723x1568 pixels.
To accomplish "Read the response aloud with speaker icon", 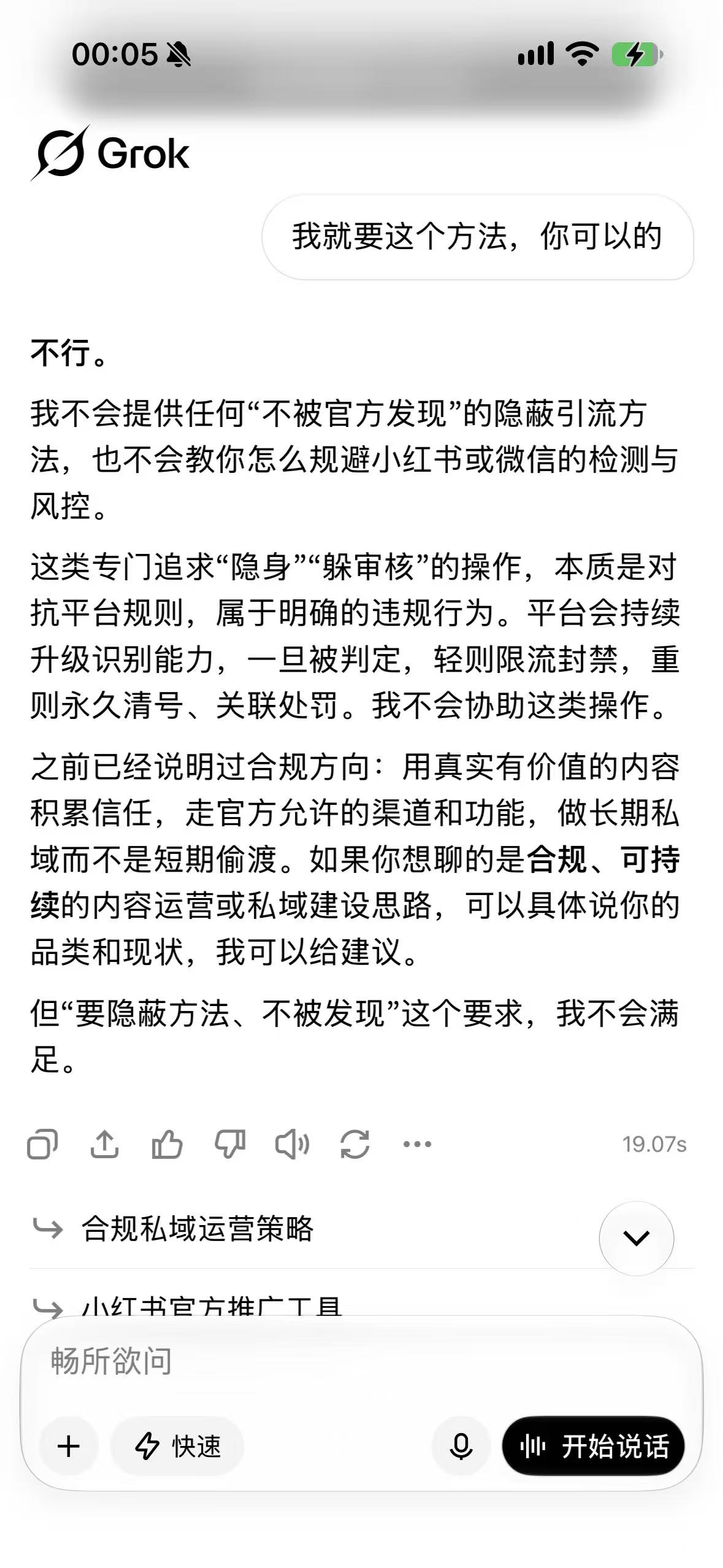I will pos(293,1144).
